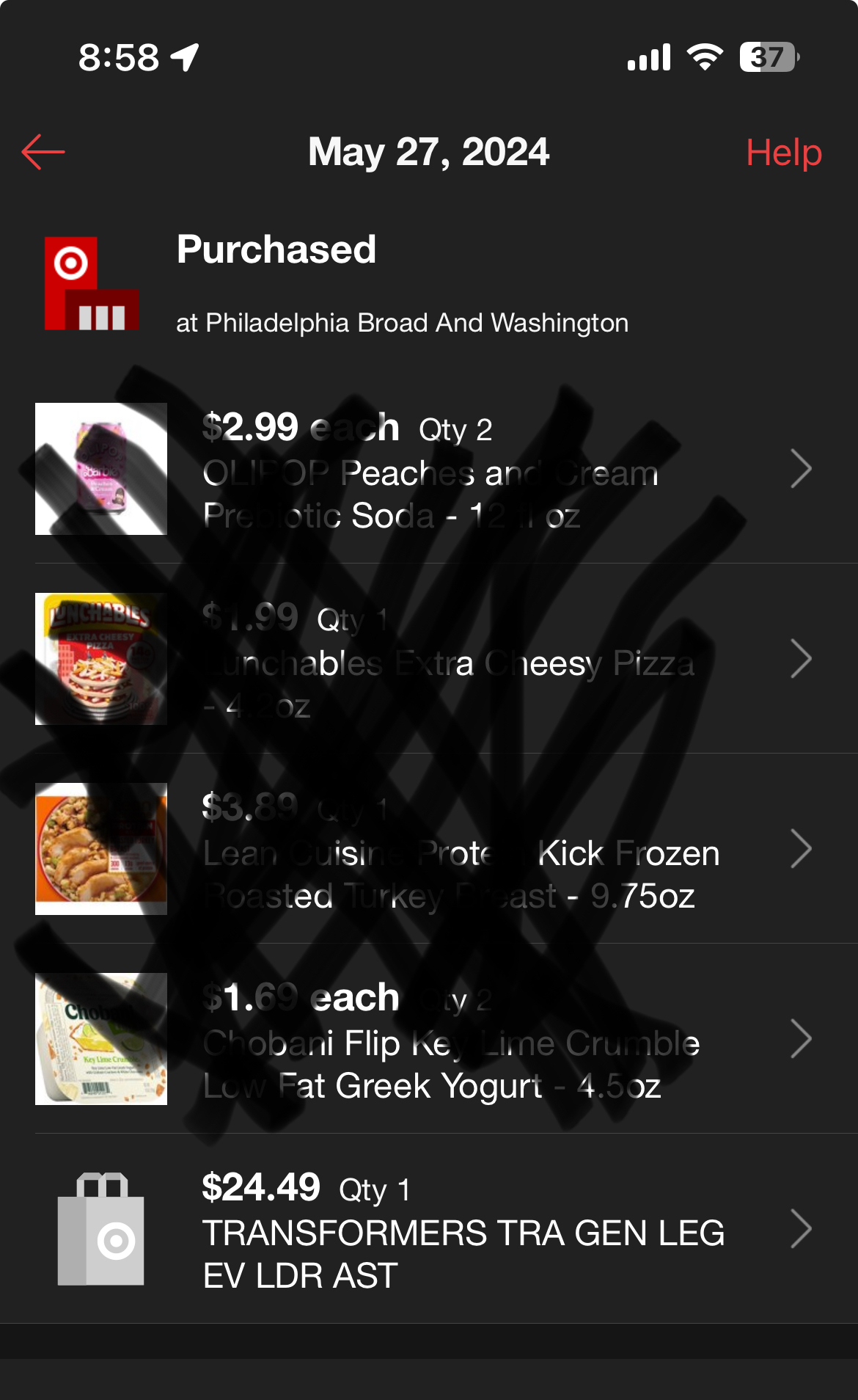This screenshot has height=1400, width=858.
Task: Open Help for this purchase
Action: click(x=783, y=153)
